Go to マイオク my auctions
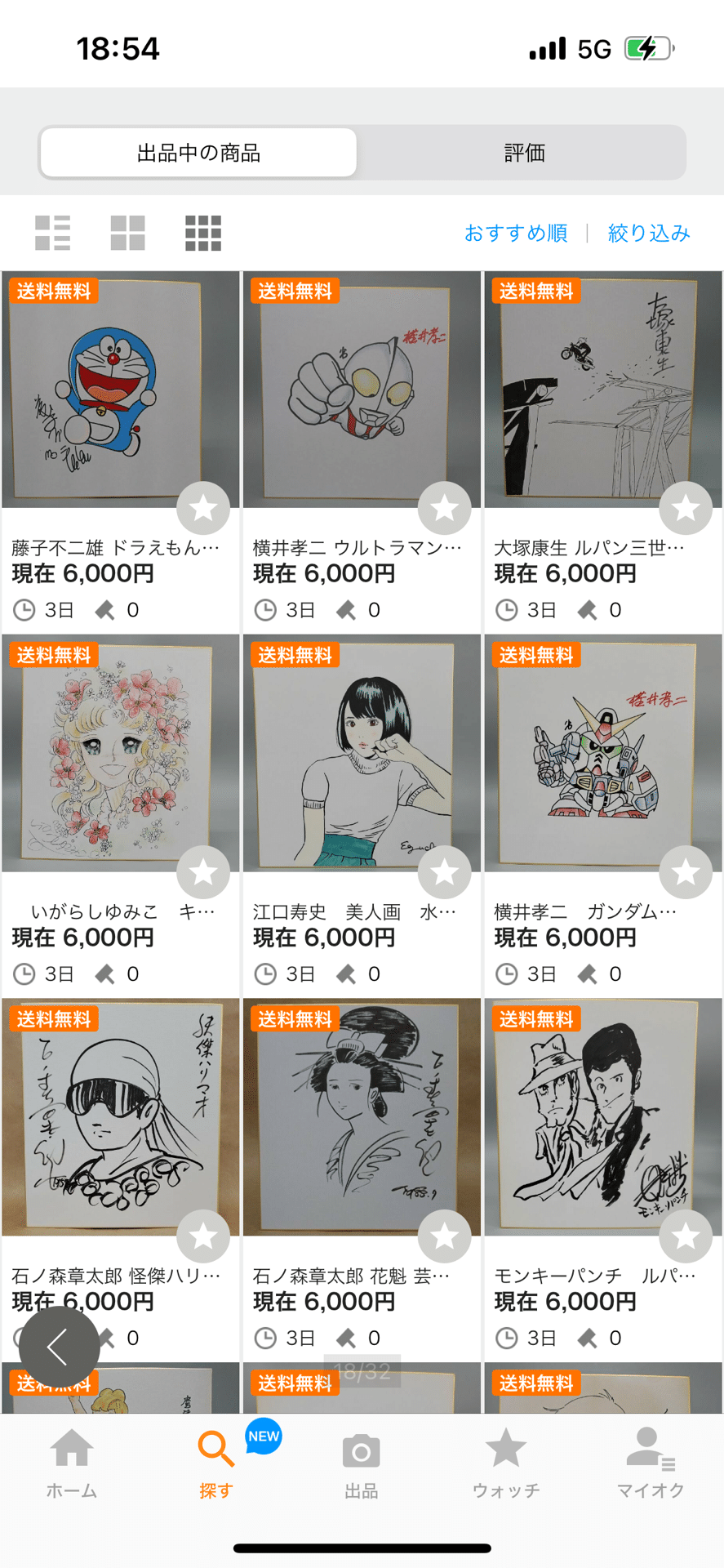The width and height of the screenshot is (724, 1568). [x=649, y=1462]
